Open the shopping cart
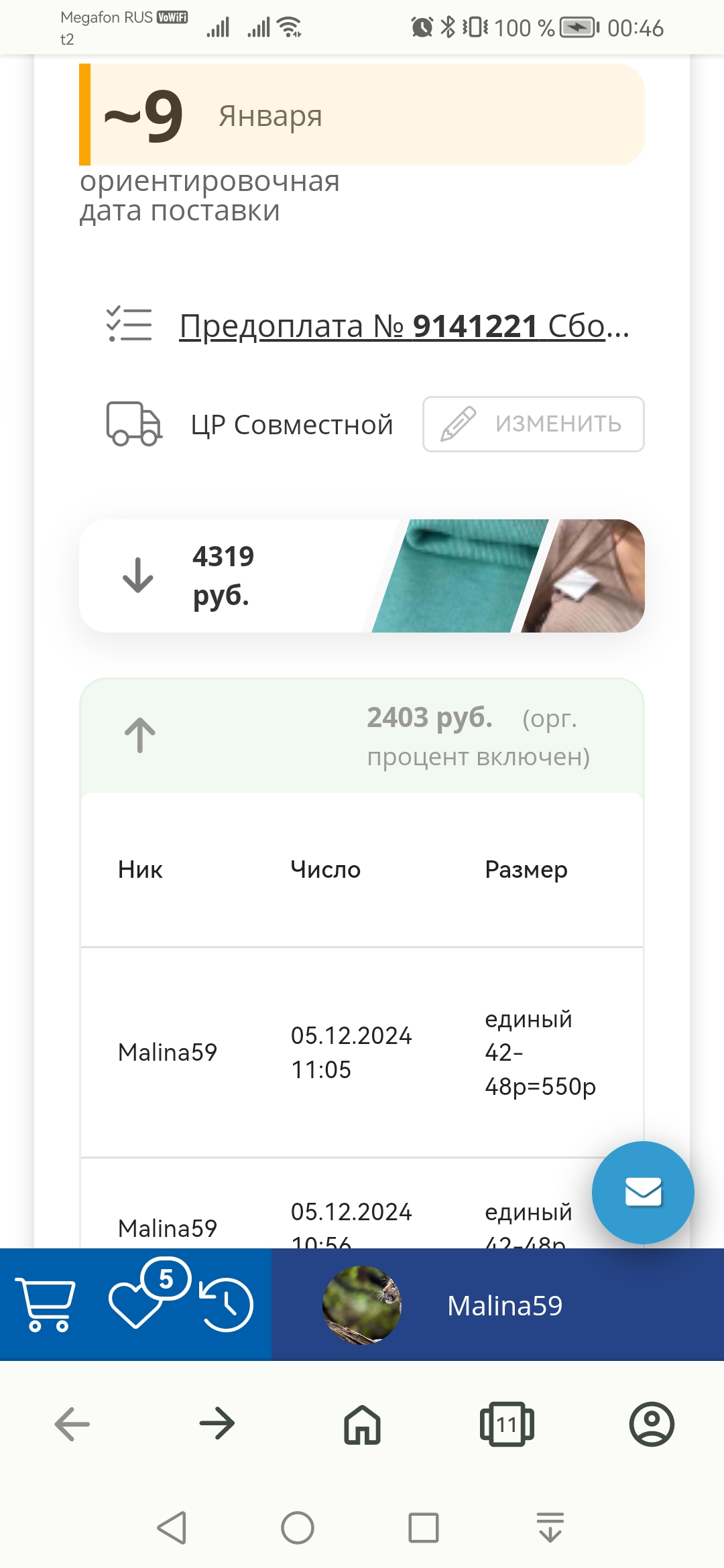The height and width of the screenshot is (1568, 724). point(46,1305)
